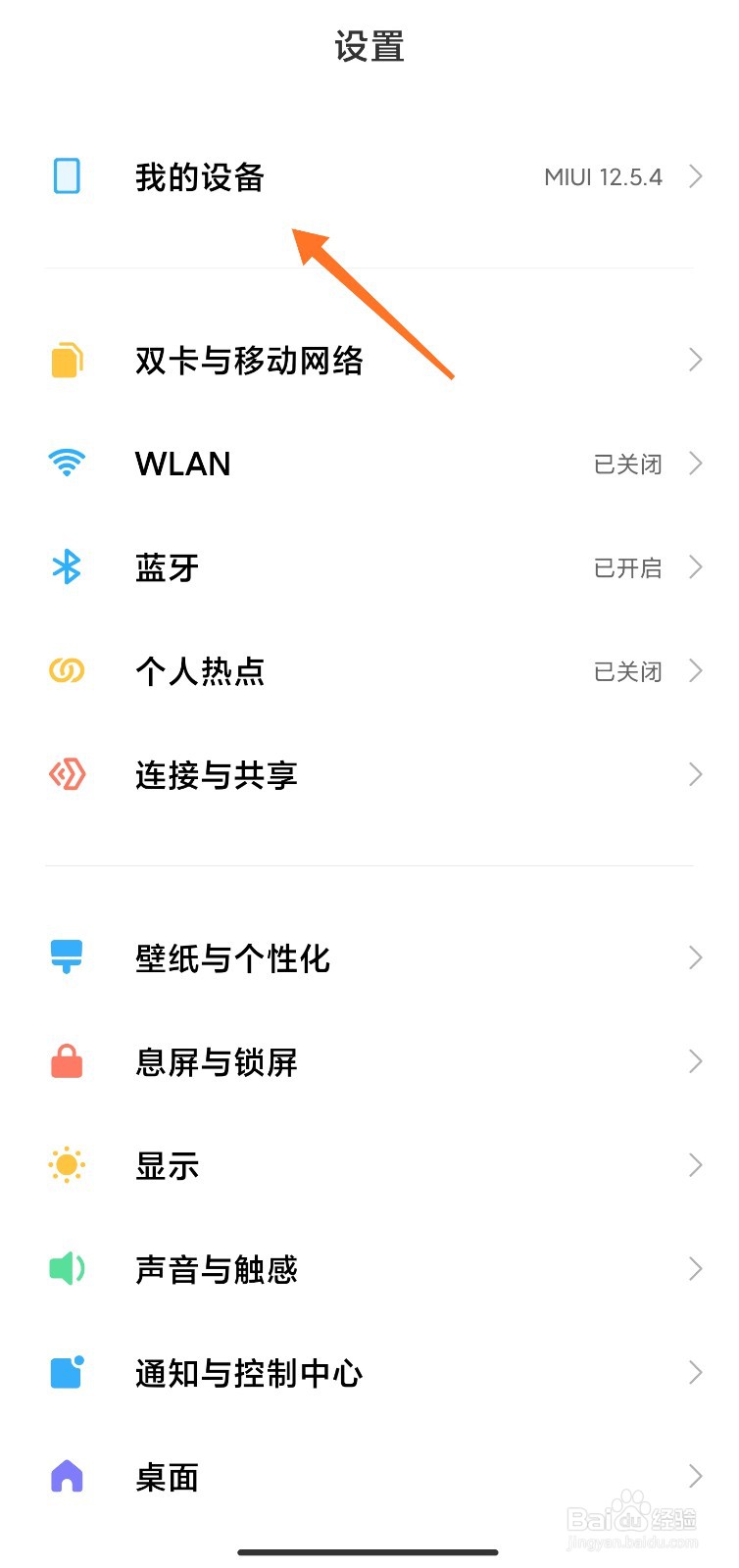Screen dimensions: 739x1568
Task: Tap the 桌面 home icon
Action: coord(66,1477)
